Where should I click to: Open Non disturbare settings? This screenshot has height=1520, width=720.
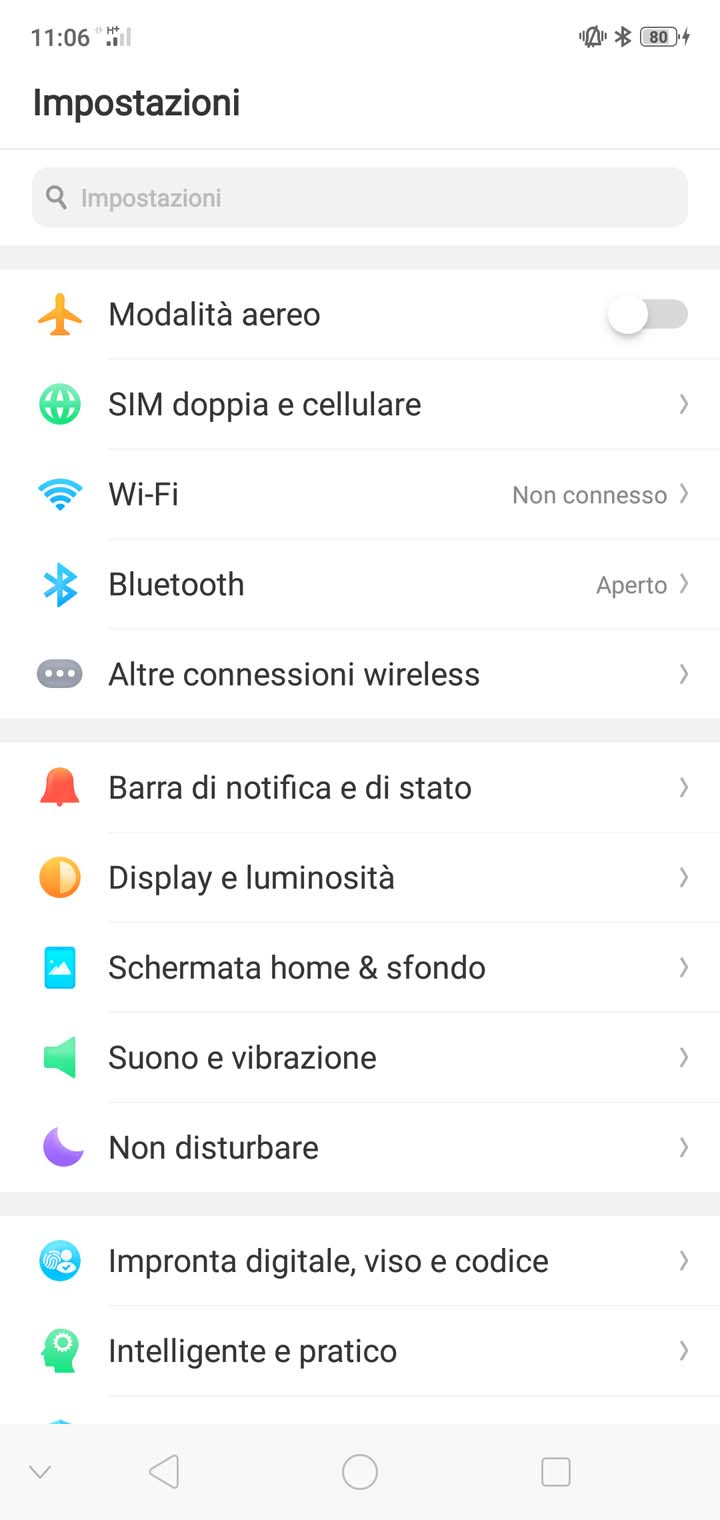(x=360, y=1147)
